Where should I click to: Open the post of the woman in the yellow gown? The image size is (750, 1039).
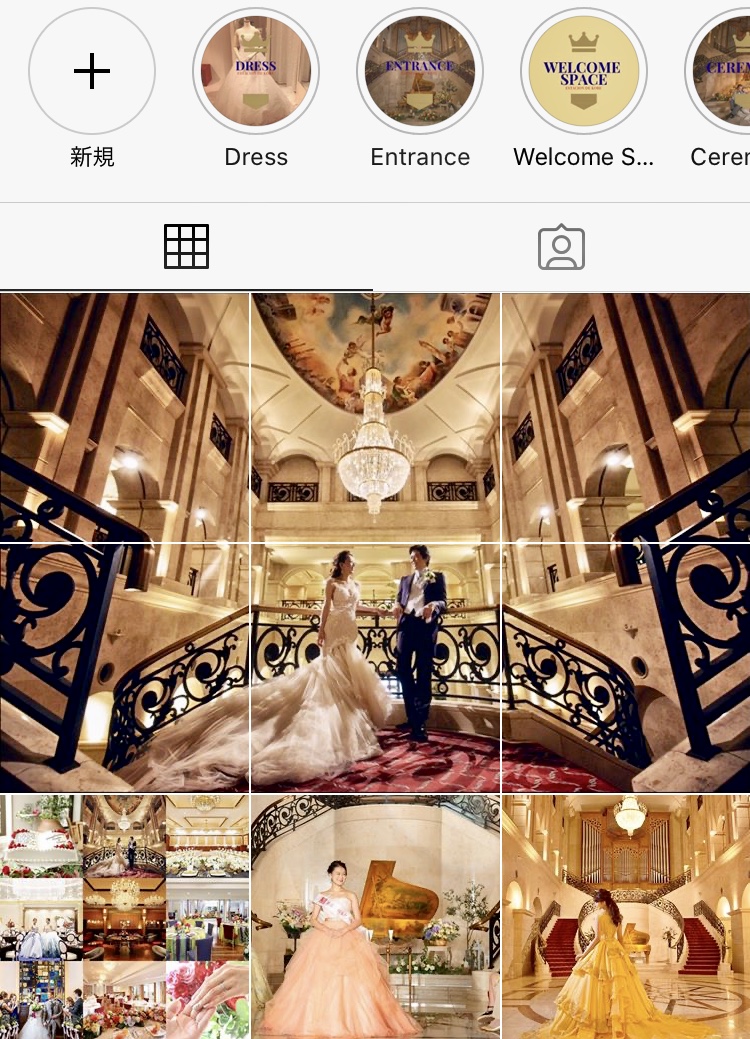pyautogui.click(x=626, y=915)
